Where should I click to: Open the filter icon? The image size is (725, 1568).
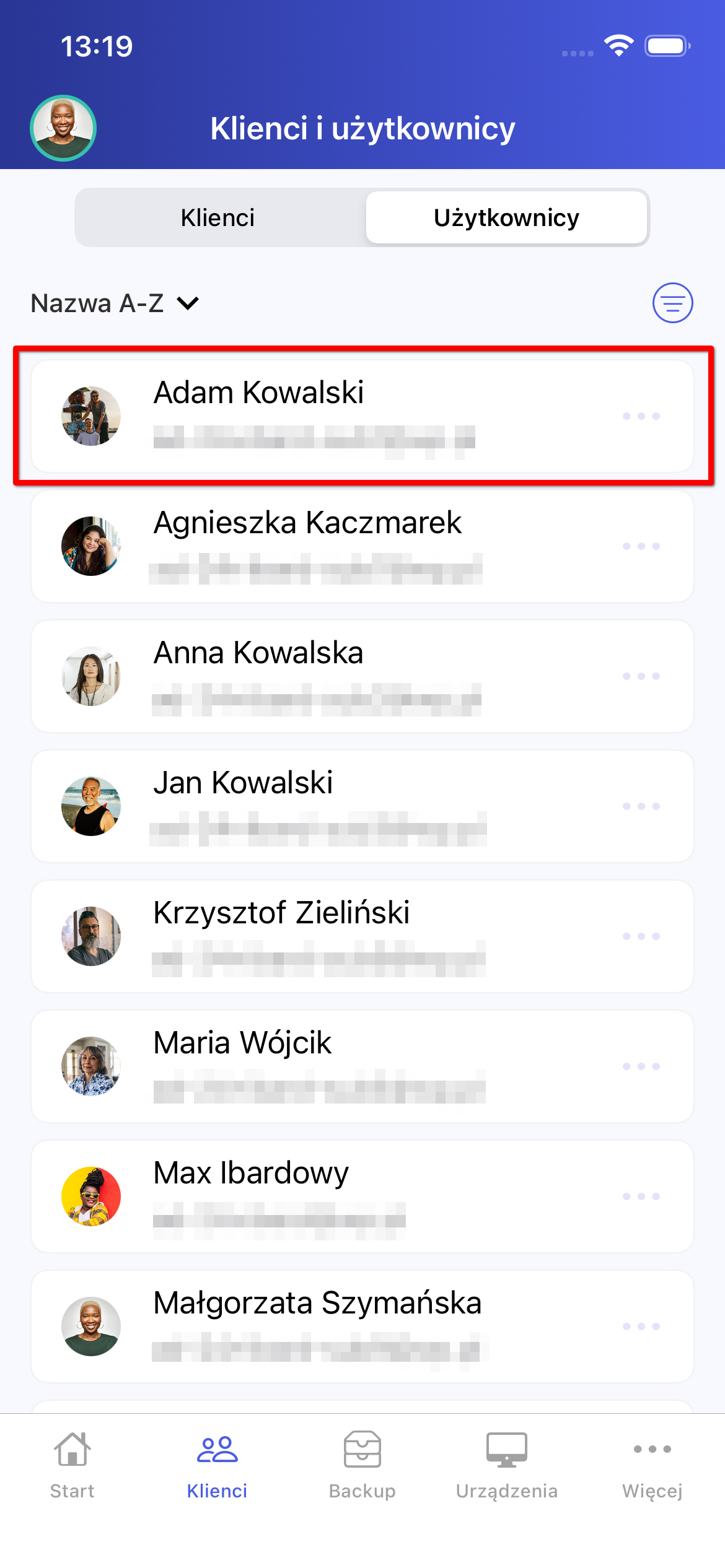(x=672, y=303)
